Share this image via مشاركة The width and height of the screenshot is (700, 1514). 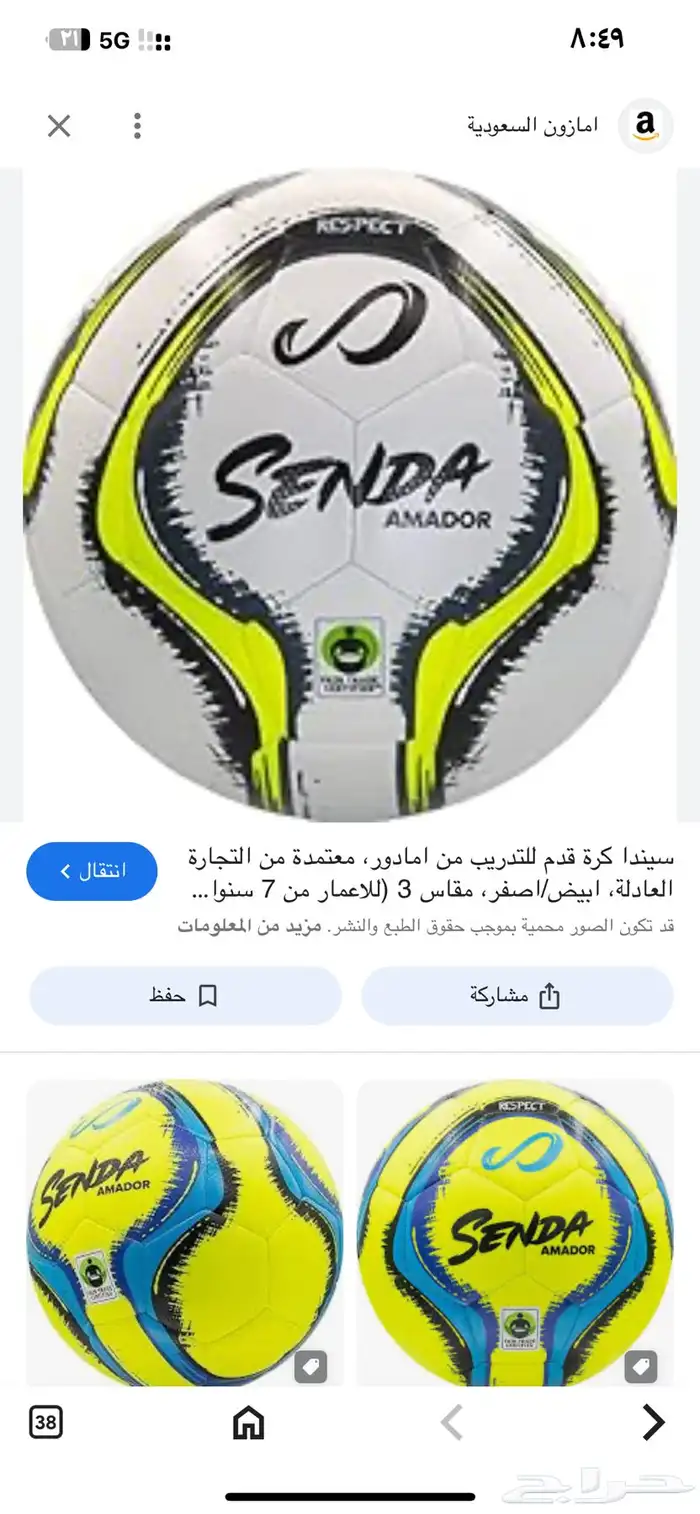point(516,996)
